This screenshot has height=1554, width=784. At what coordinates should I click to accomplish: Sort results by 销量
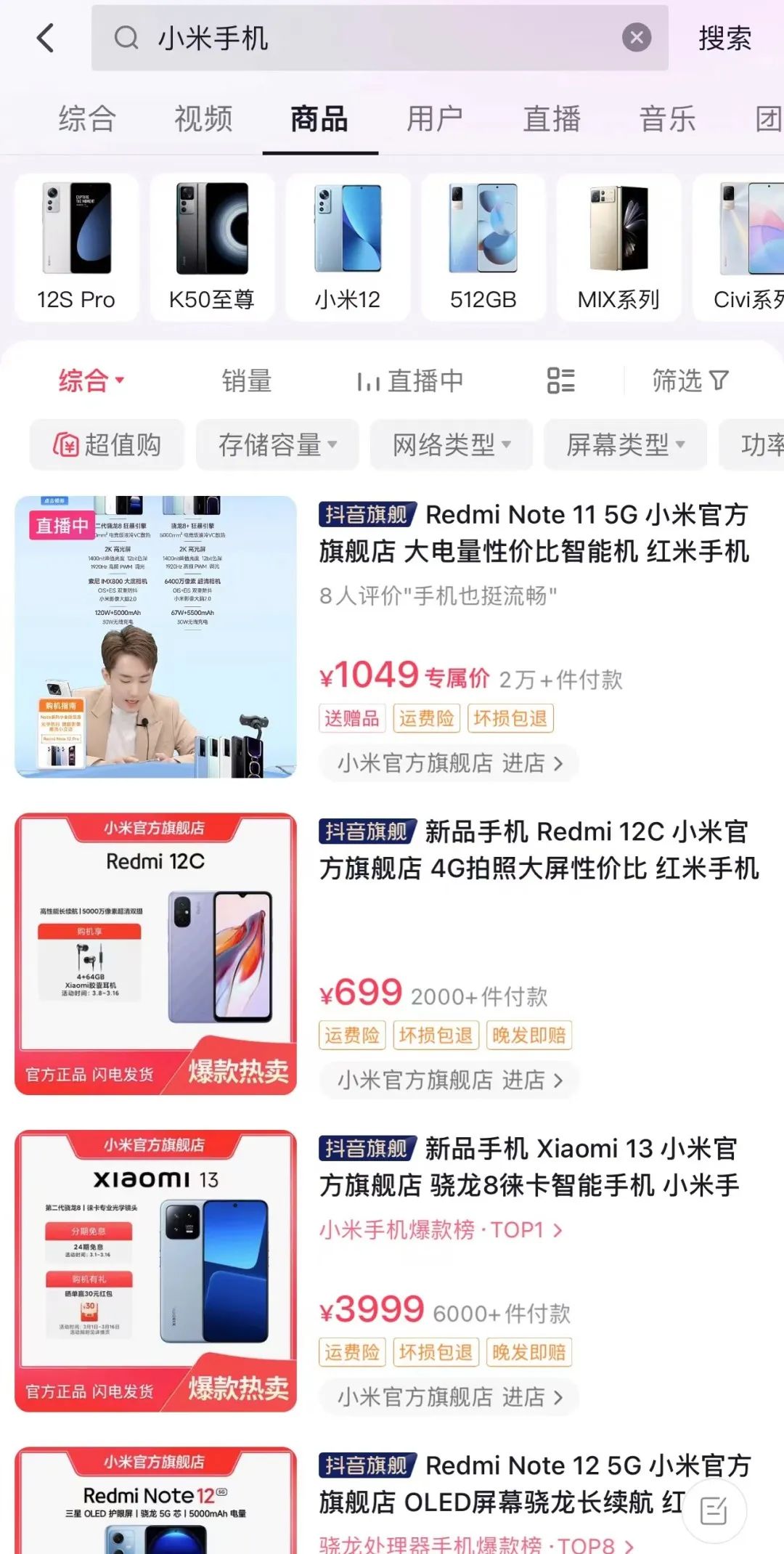pos(247,381)
